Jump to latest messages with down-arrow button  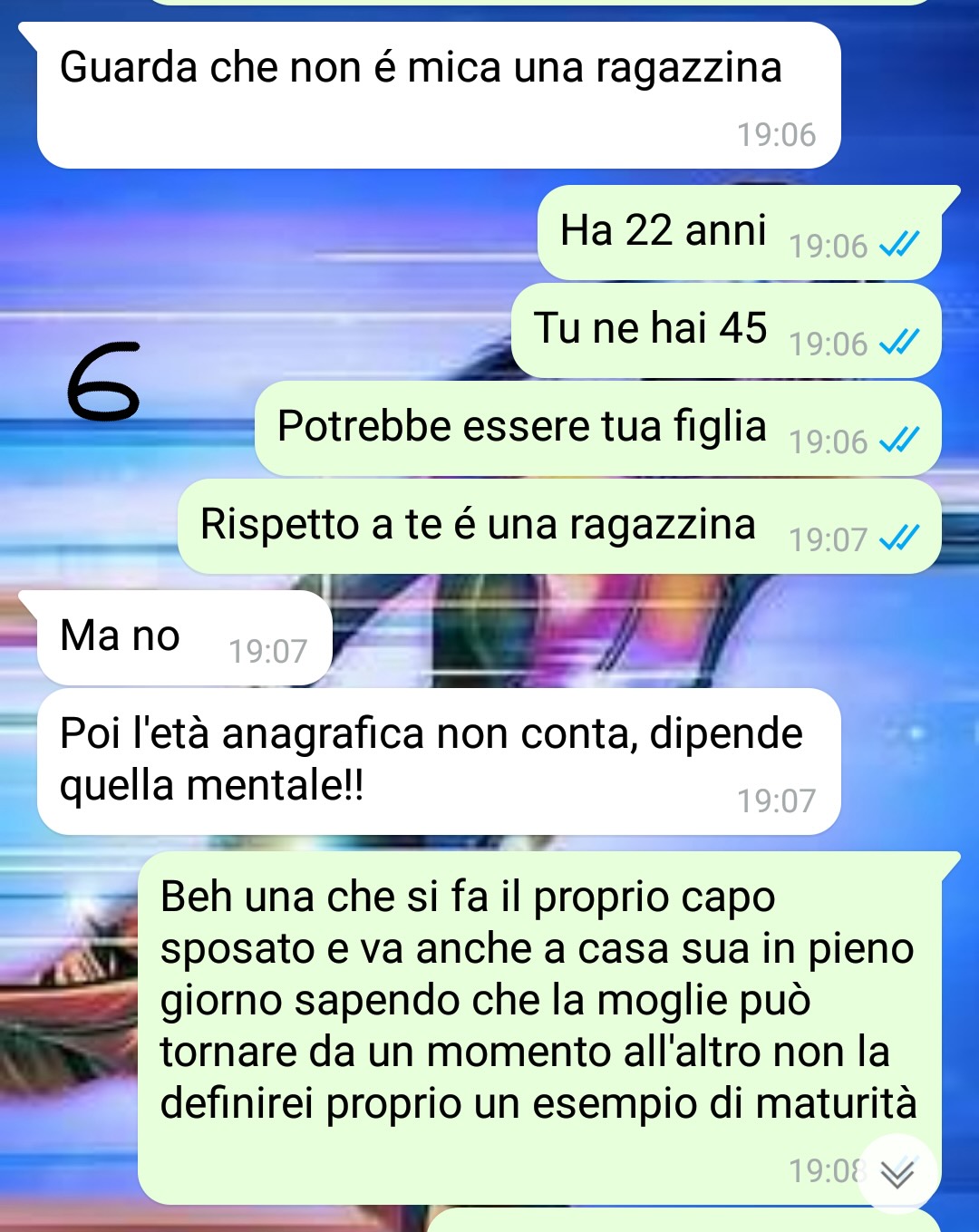click(x=897, y=1173)
